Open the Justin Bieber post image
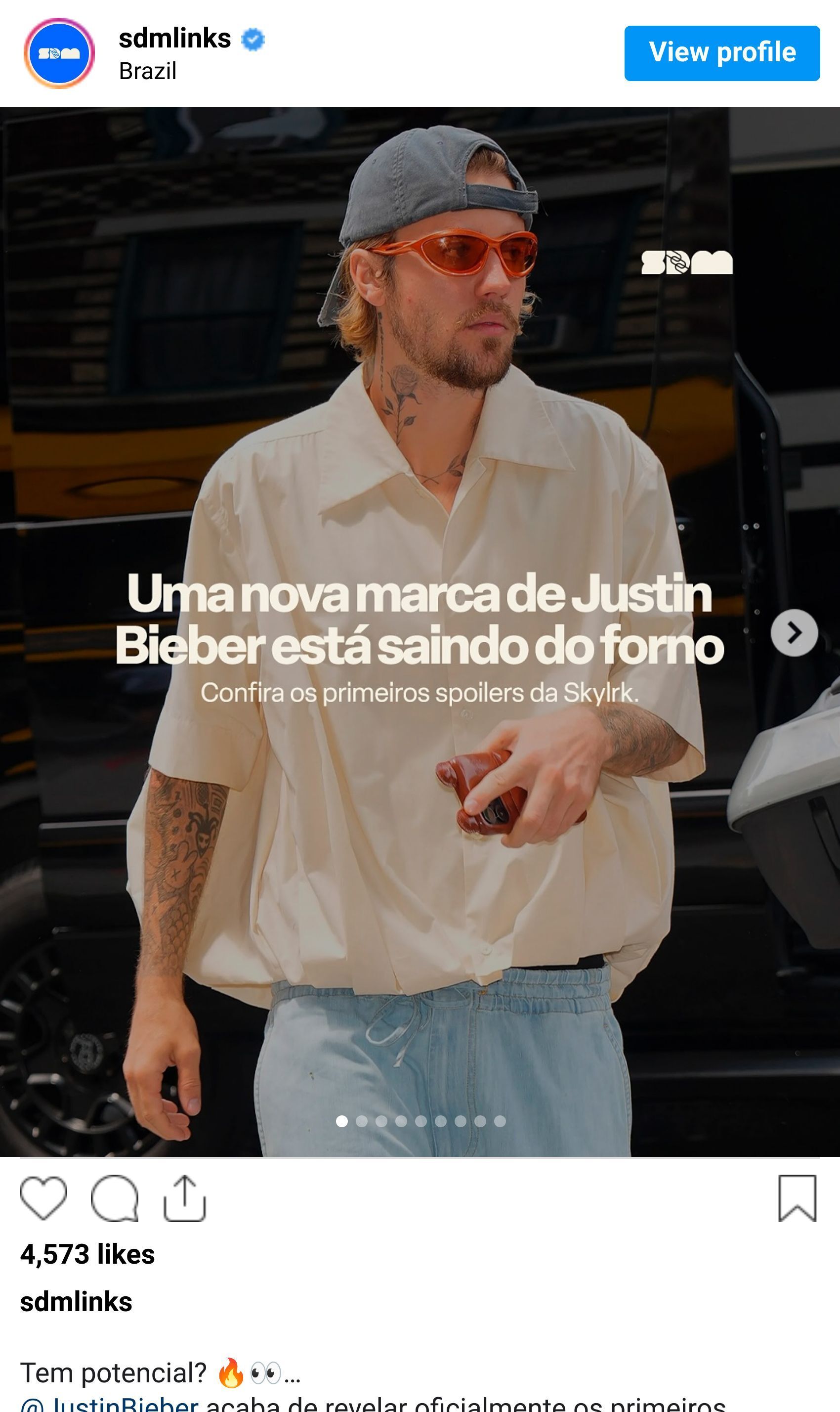Image resolution: width=840 pixels, height=1412 pixels. point(420,849)
